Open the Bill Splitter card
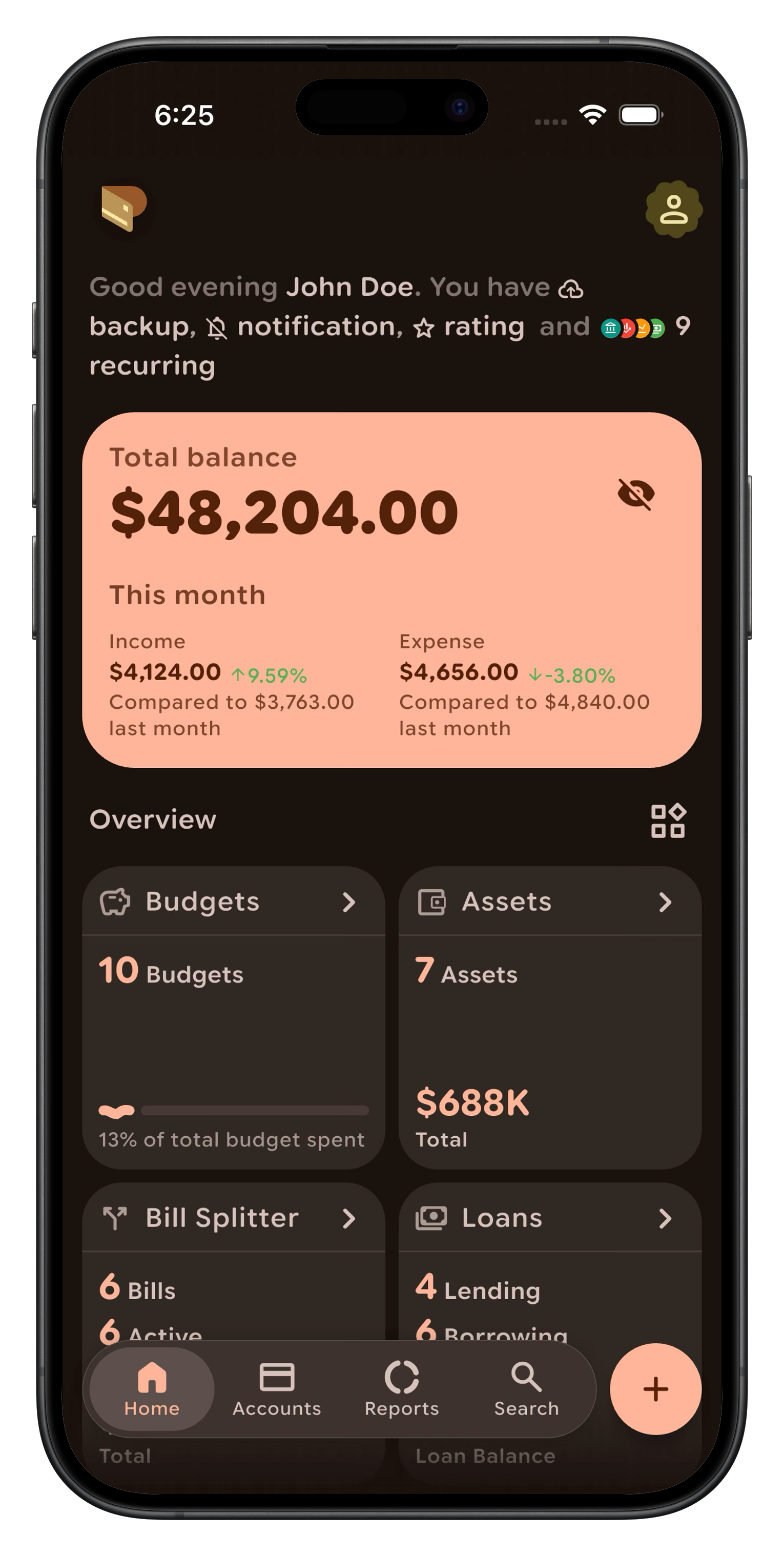Viewport: 784px width, 1556px height. click(x=233, y=1218)
